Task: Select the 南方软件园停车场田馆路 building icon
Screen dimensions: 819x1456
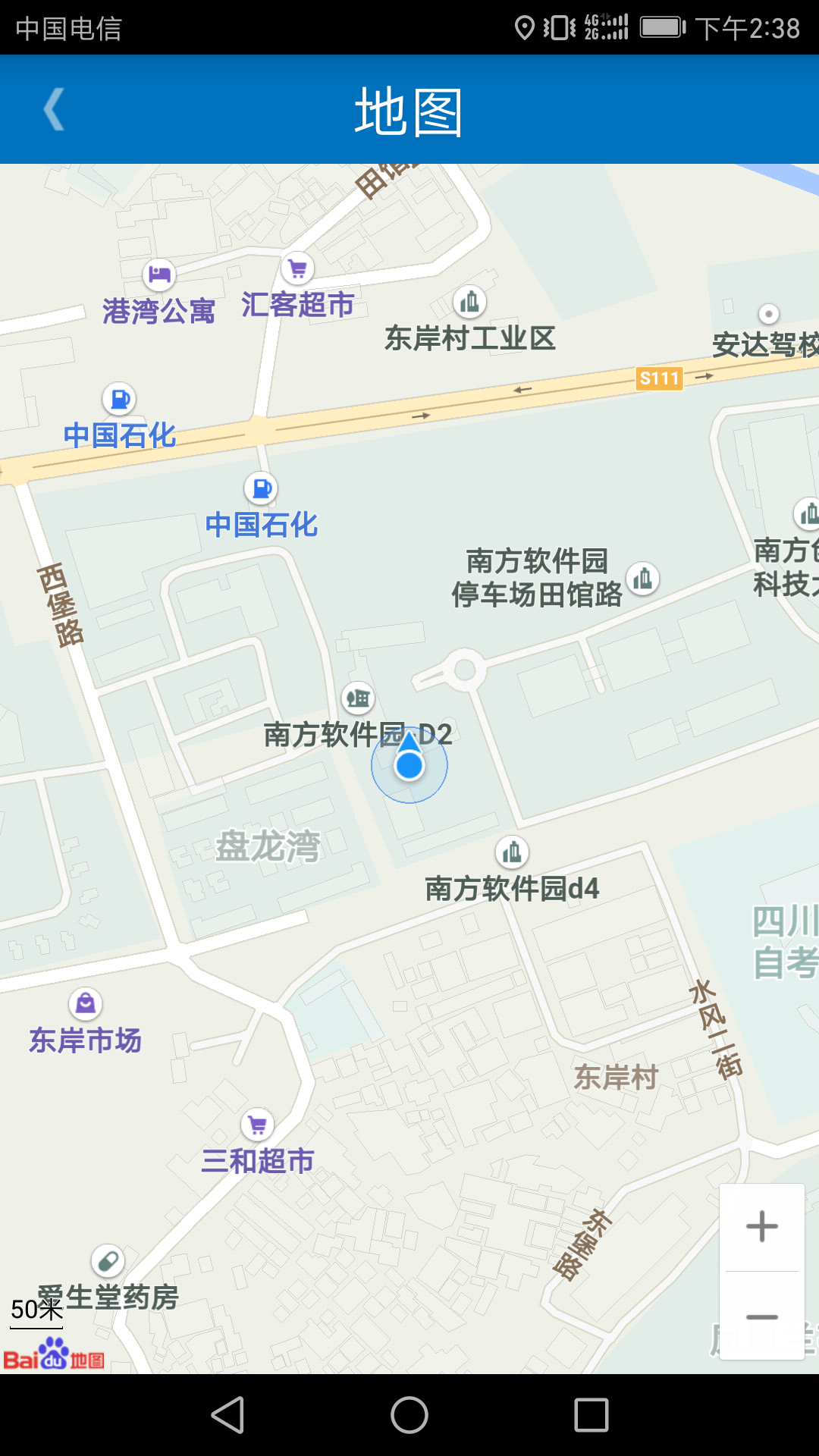Action: pyautogui.click(x=644, y=579)
